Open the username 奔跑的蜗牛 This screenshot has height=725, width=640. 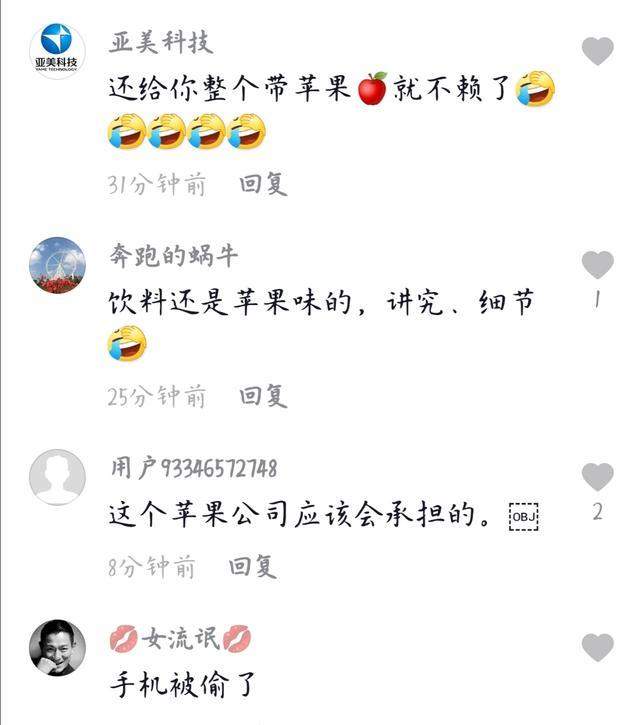[x=173, y=255]
